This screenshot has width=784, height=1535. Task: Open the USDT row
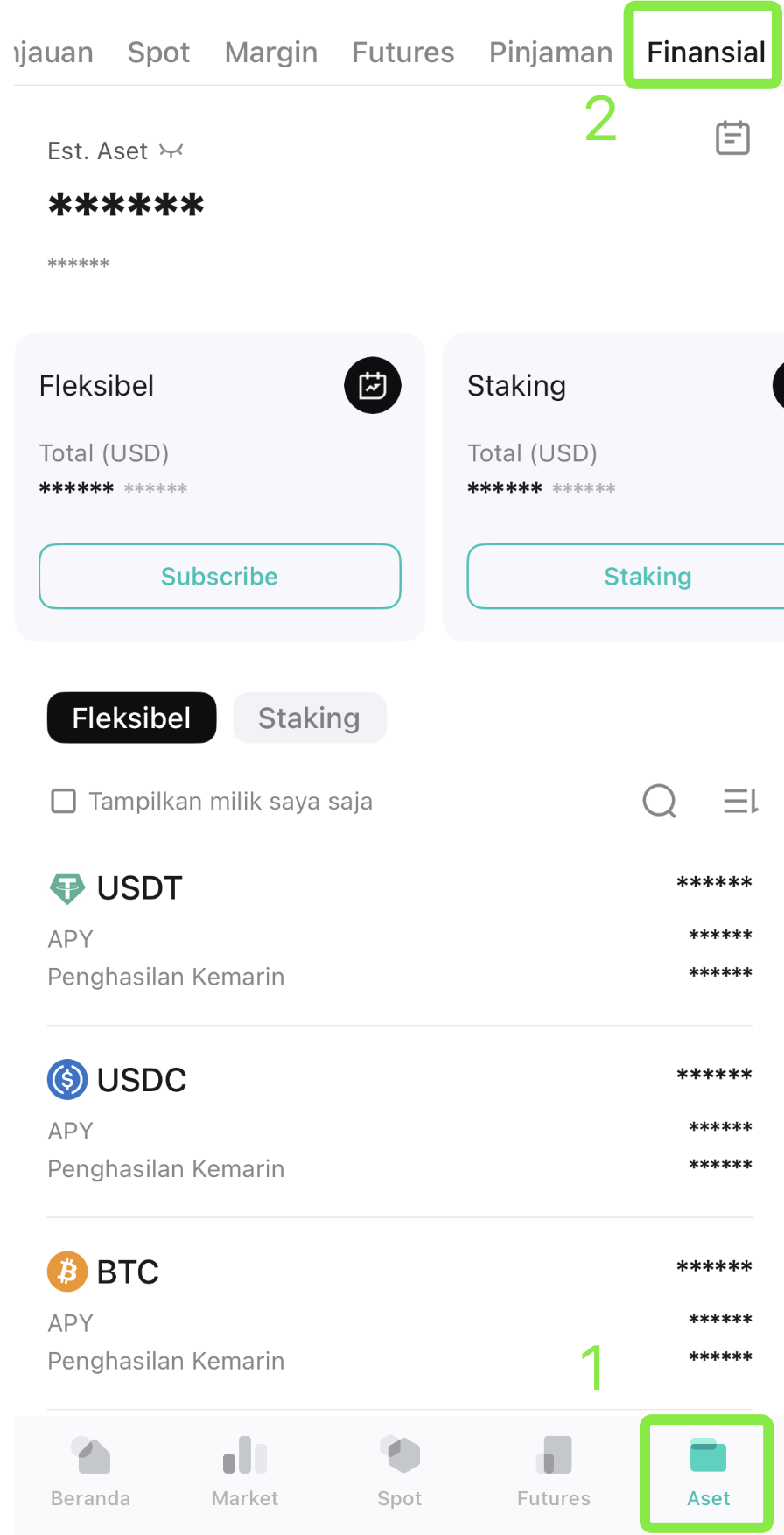tap(400, 930)
